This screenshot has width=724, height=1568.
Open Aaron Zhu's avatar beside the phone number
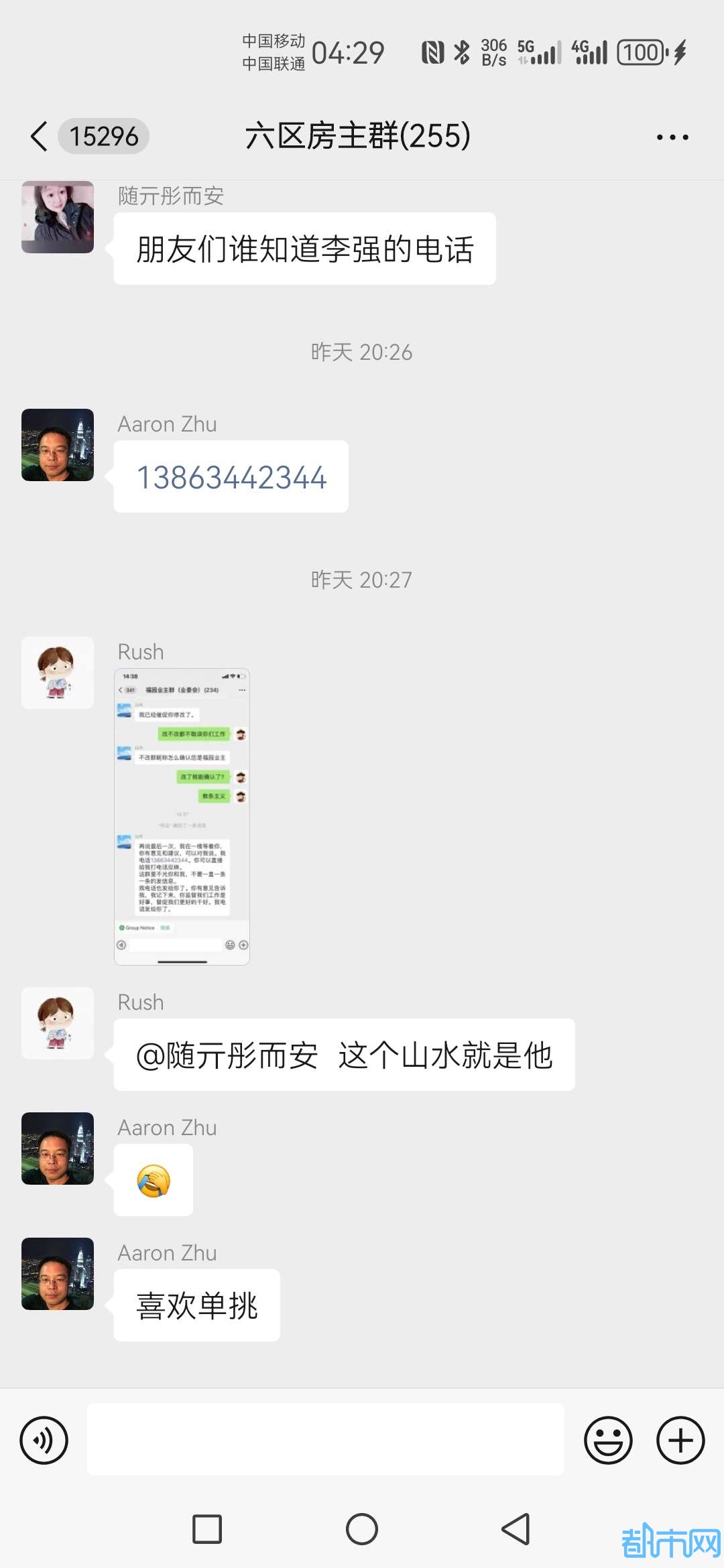point(58,445)
